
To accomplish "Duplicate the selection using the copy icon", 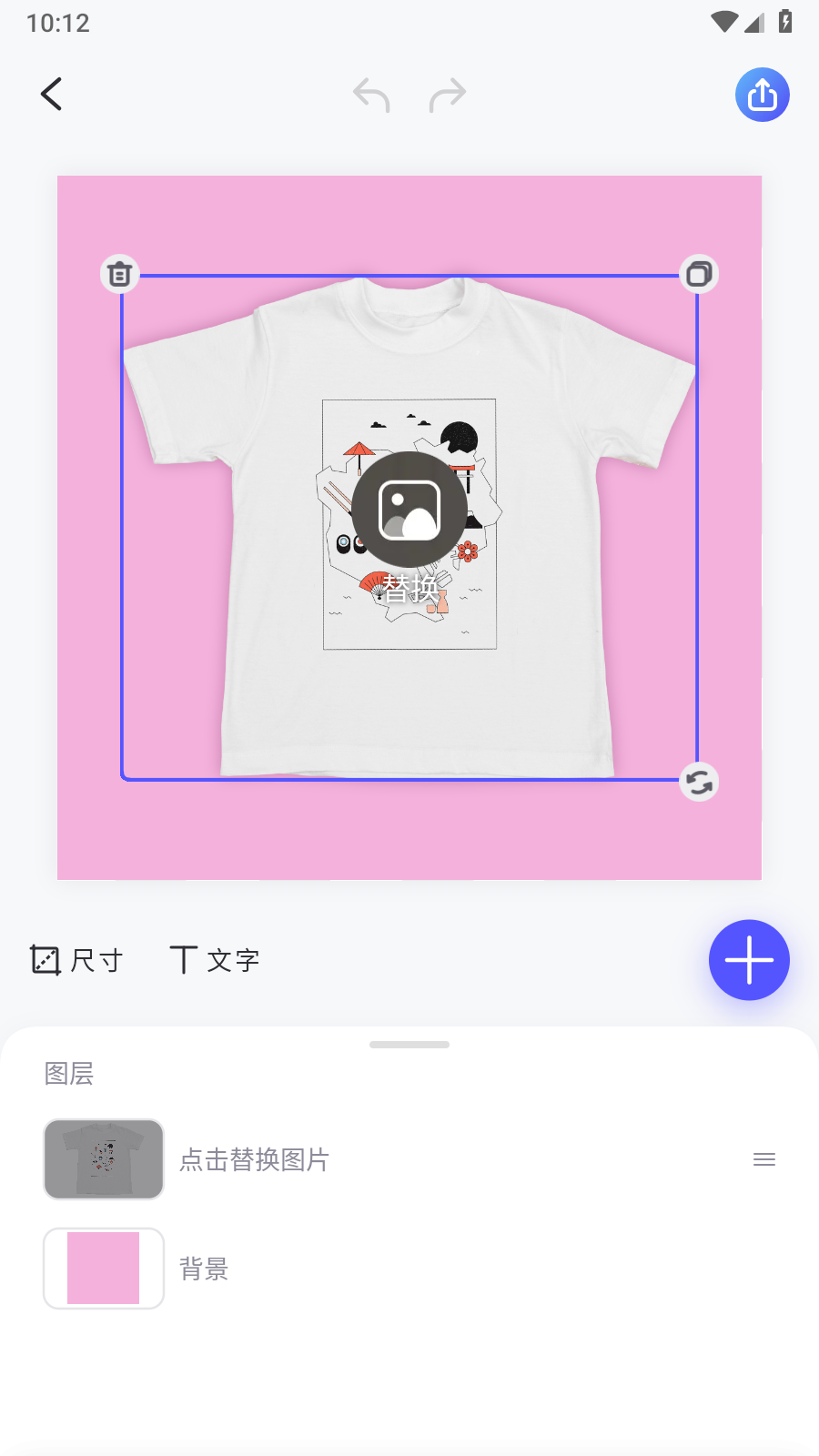I will 698,273.
